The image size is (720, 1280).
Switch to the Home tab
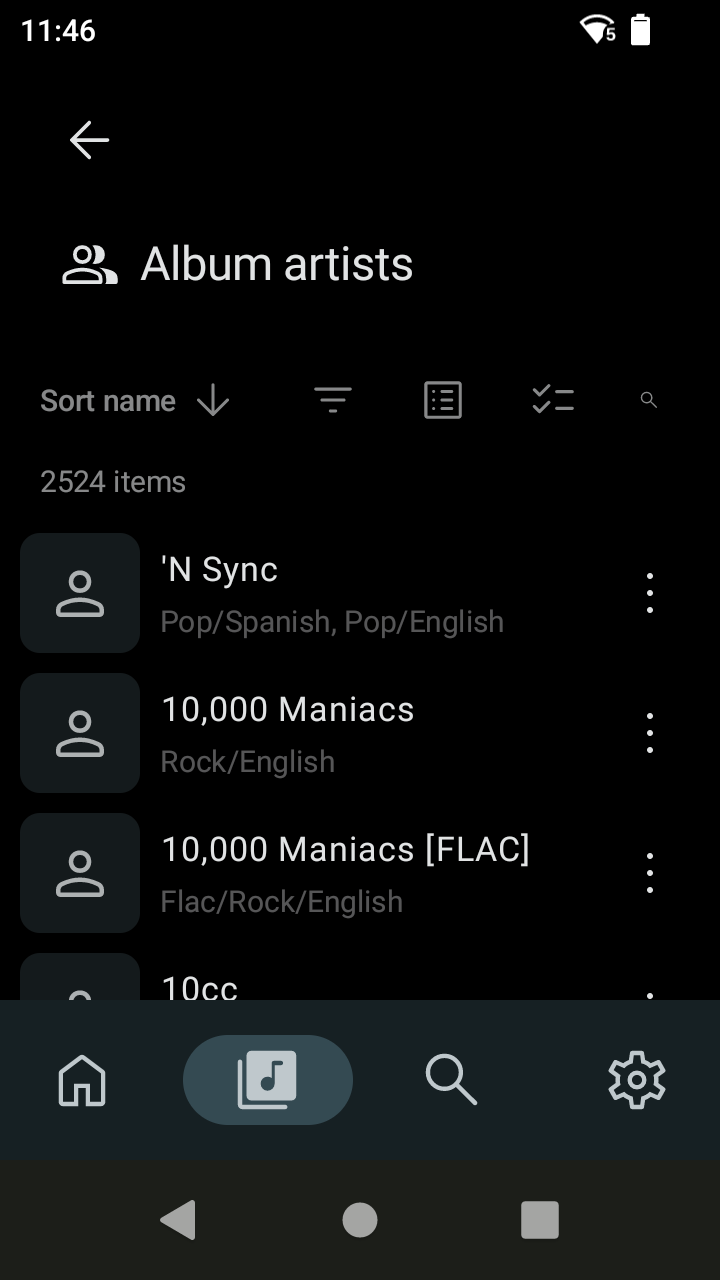coord(83,1080)
